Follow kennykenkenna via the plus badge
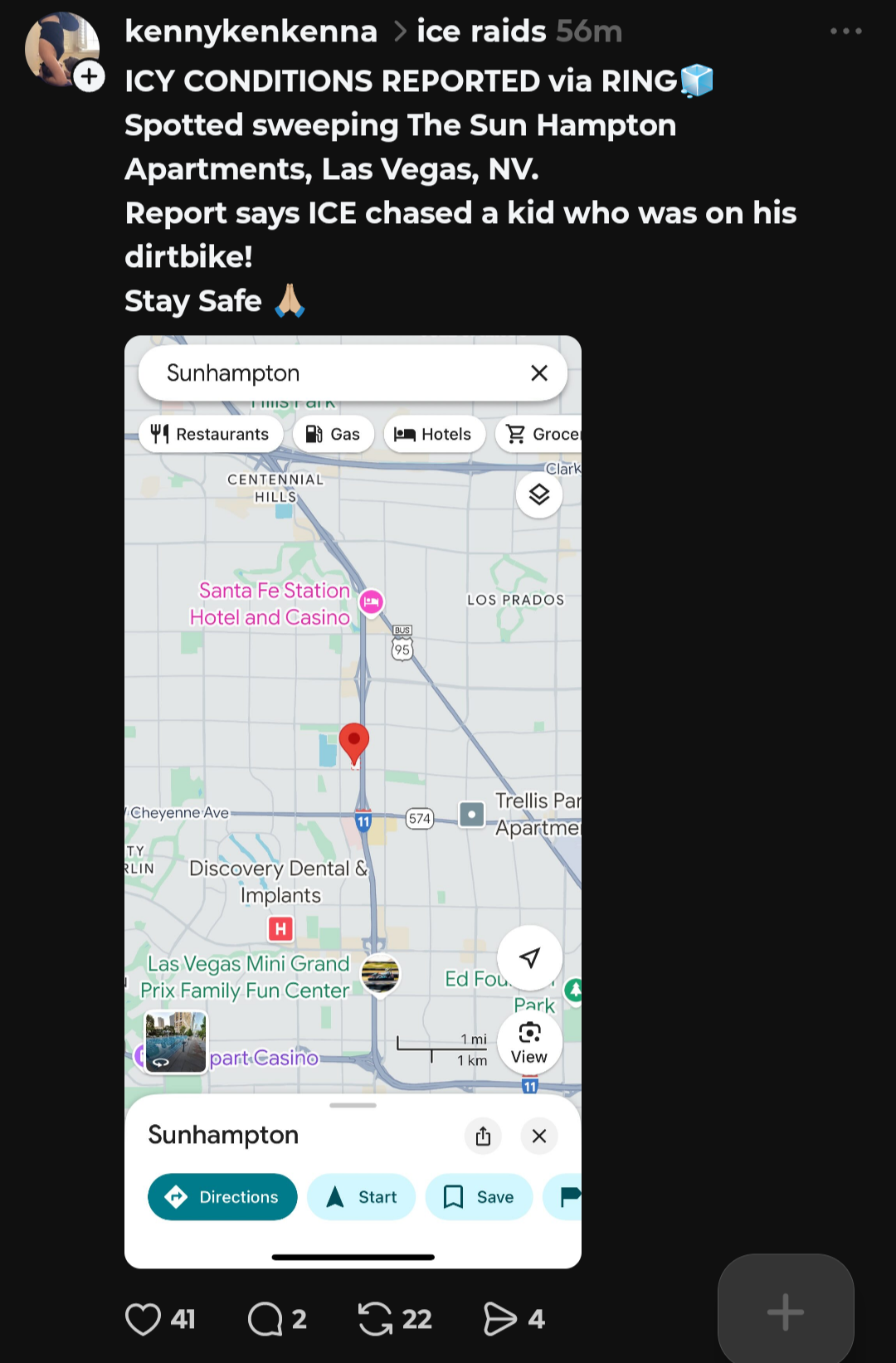Image resolution: width=896 pixels, height=1363 pixels. click(89, 77)
